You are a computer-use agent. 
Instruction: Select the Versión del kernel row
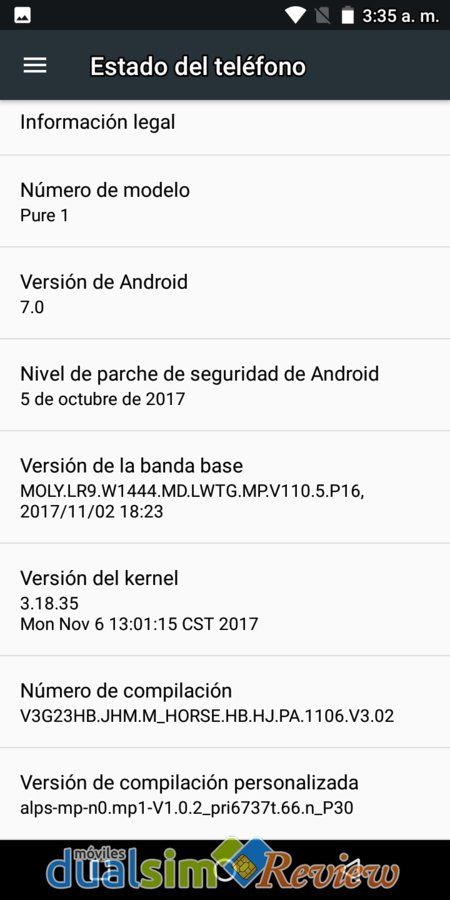click(225, 600)
